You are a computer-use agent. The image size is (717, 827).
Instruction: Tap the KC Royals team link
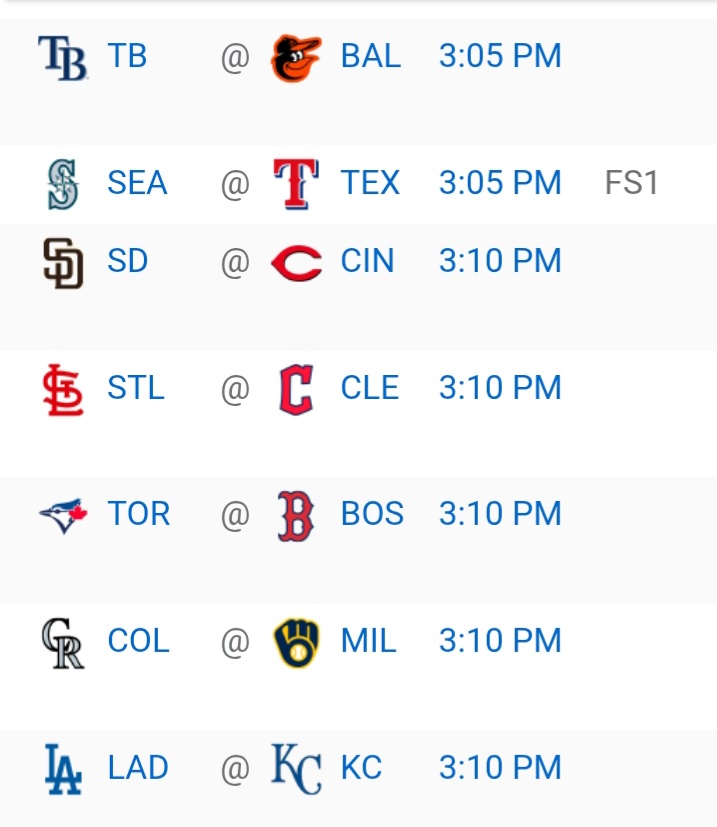[361, 768]
